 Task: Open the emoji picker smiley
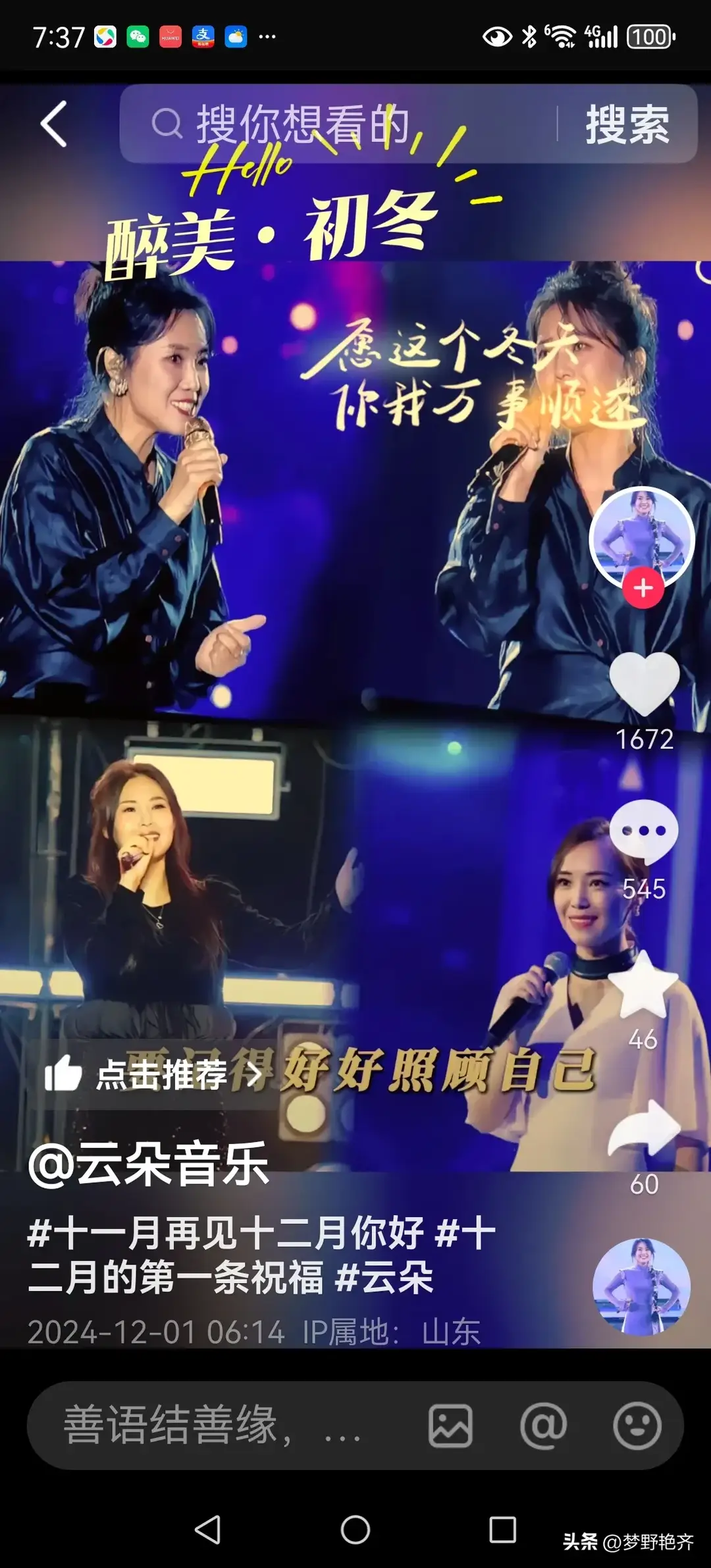click(637, 1425)
